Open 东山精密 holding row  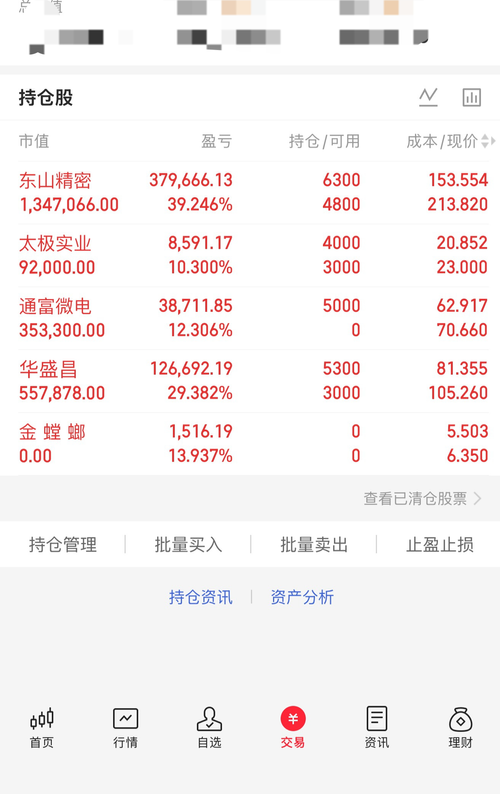pos(253,192)
